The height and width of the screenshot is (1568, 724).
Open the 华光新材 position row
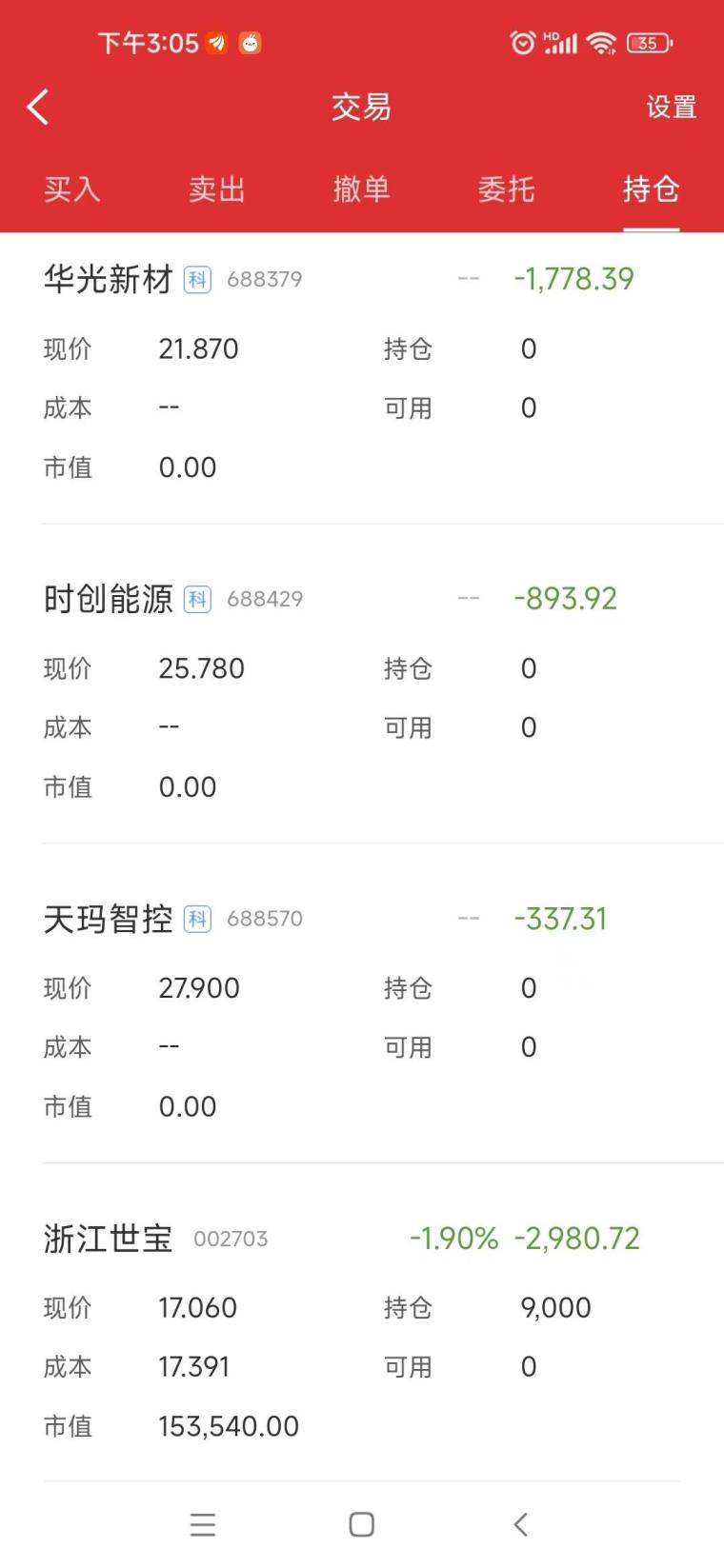362,379
